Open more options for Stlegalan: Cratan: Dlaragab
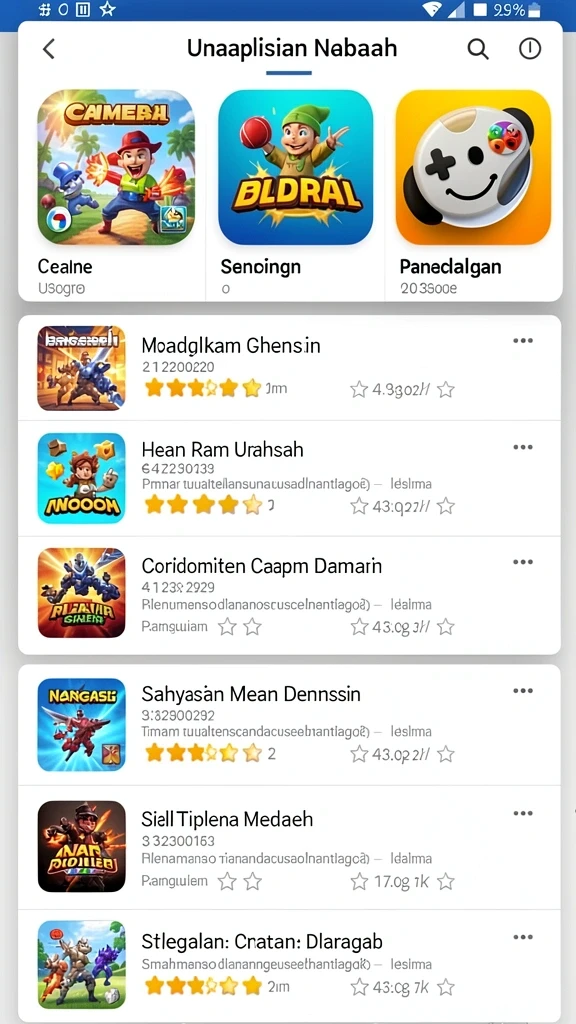Viewport: 576px width, 1024px height. (x=522, y=937)
